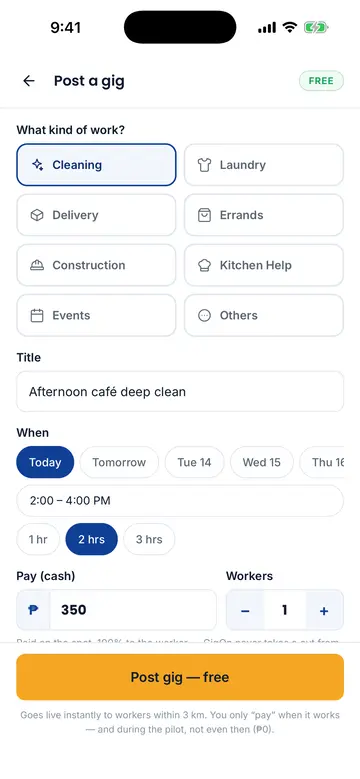Open the 2:00 – 4:00 PM time picker
The width and height of the screenshot is (360, 779).
[180, 501]
